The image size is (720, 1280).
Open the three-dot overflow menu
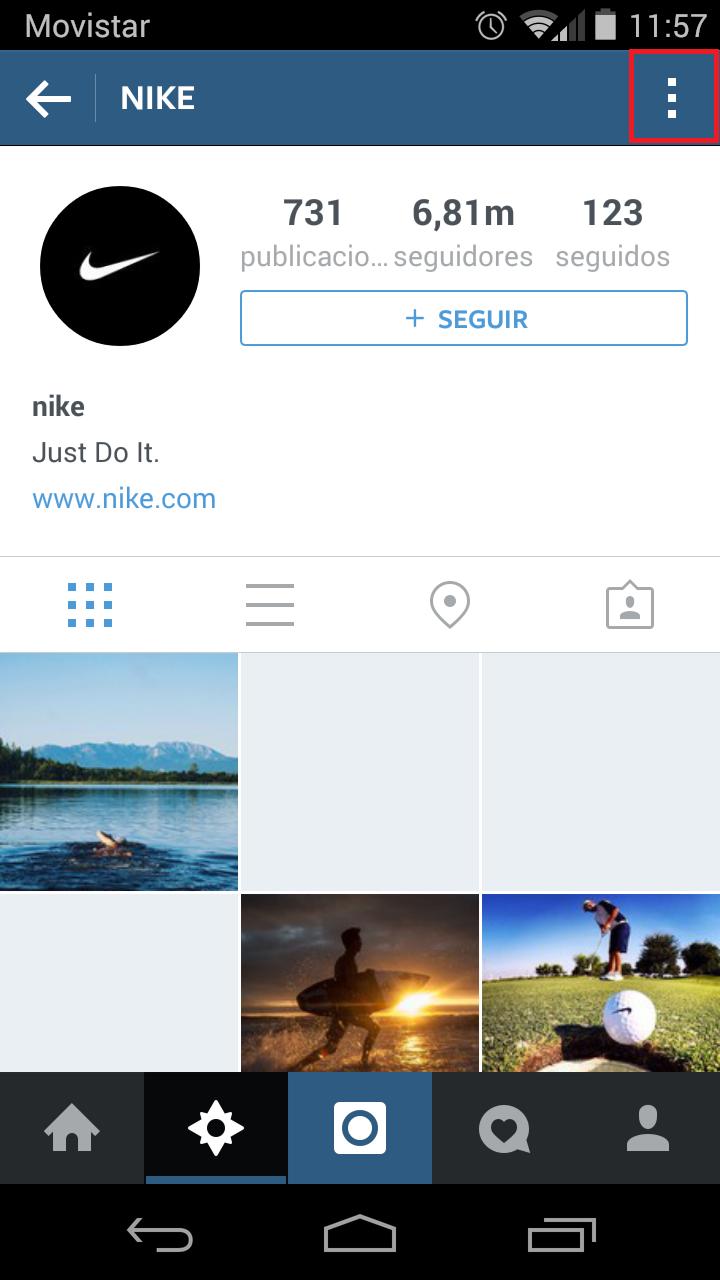(672, 98)
